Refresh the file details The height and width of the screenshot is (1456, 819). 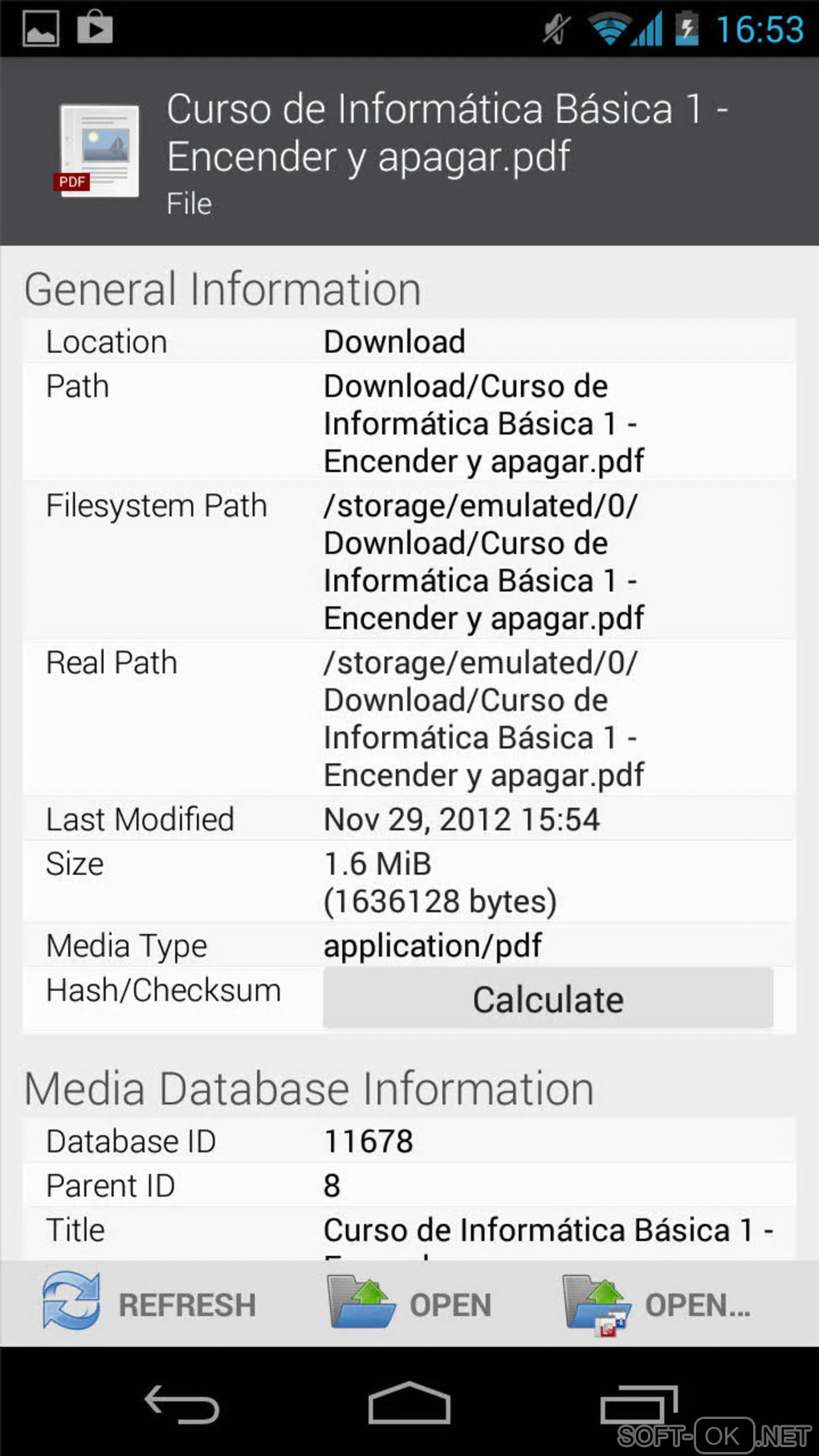[150, 1304]
